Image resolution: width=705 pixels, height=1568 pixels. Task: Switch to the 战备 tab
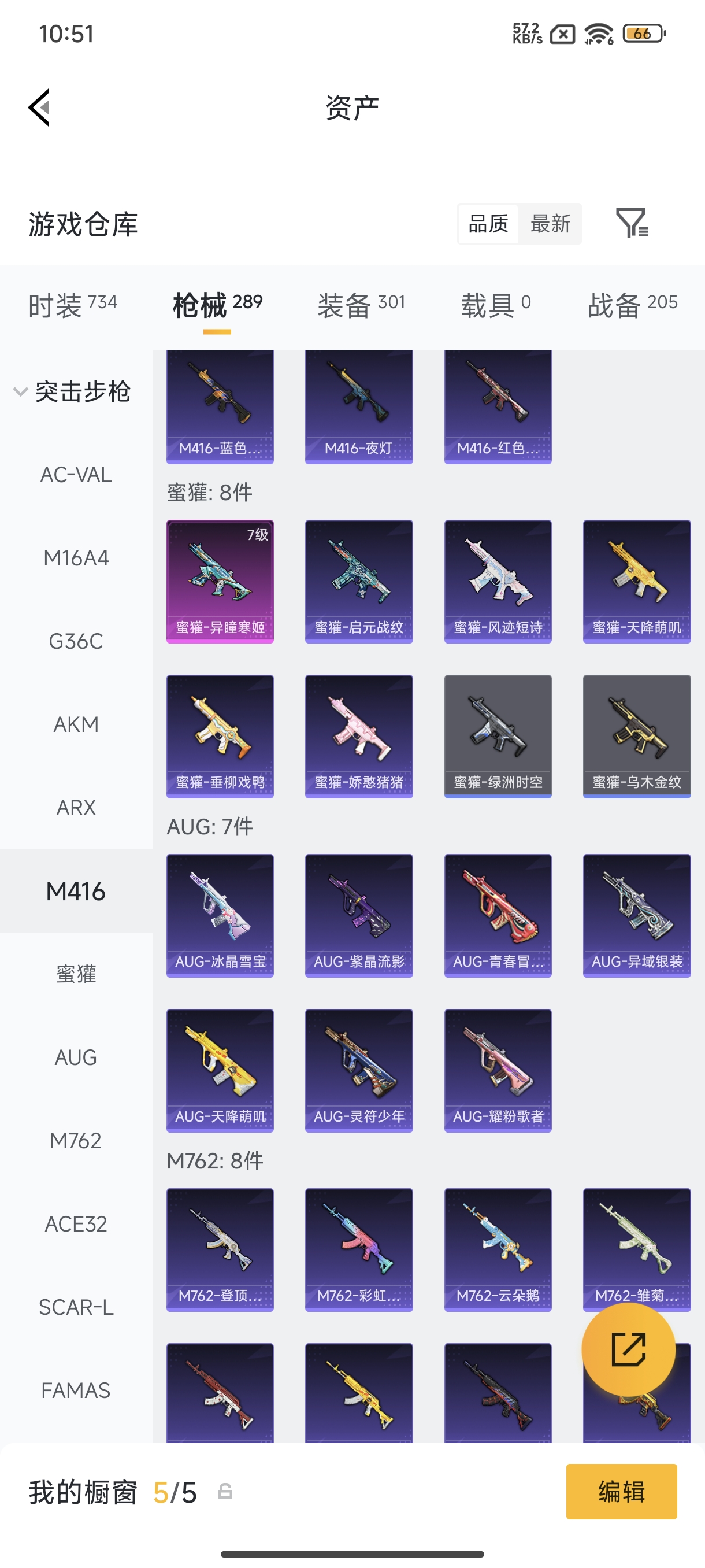[632, 304]
